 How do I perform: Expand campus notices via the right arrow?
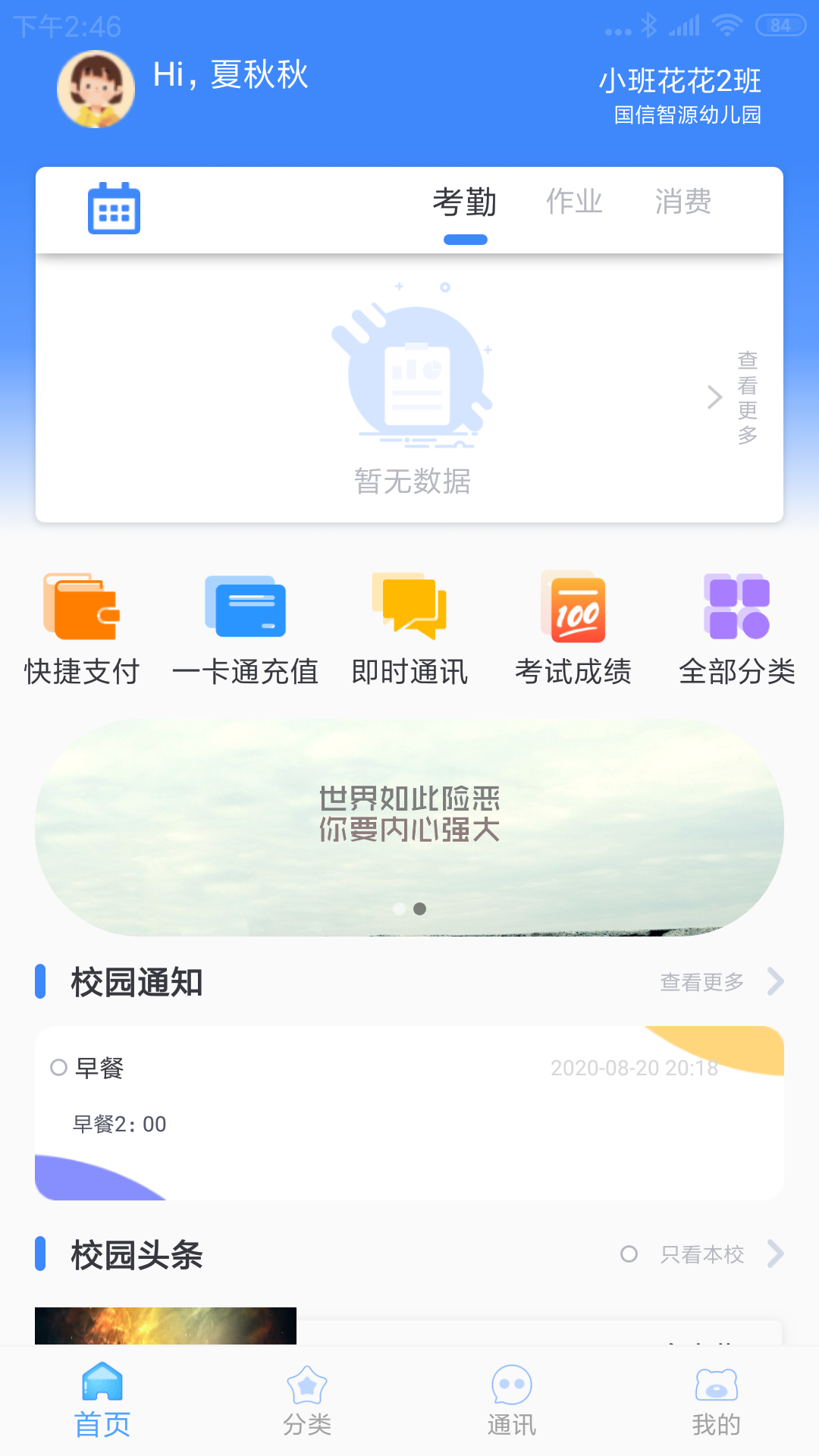click(774, 982)
